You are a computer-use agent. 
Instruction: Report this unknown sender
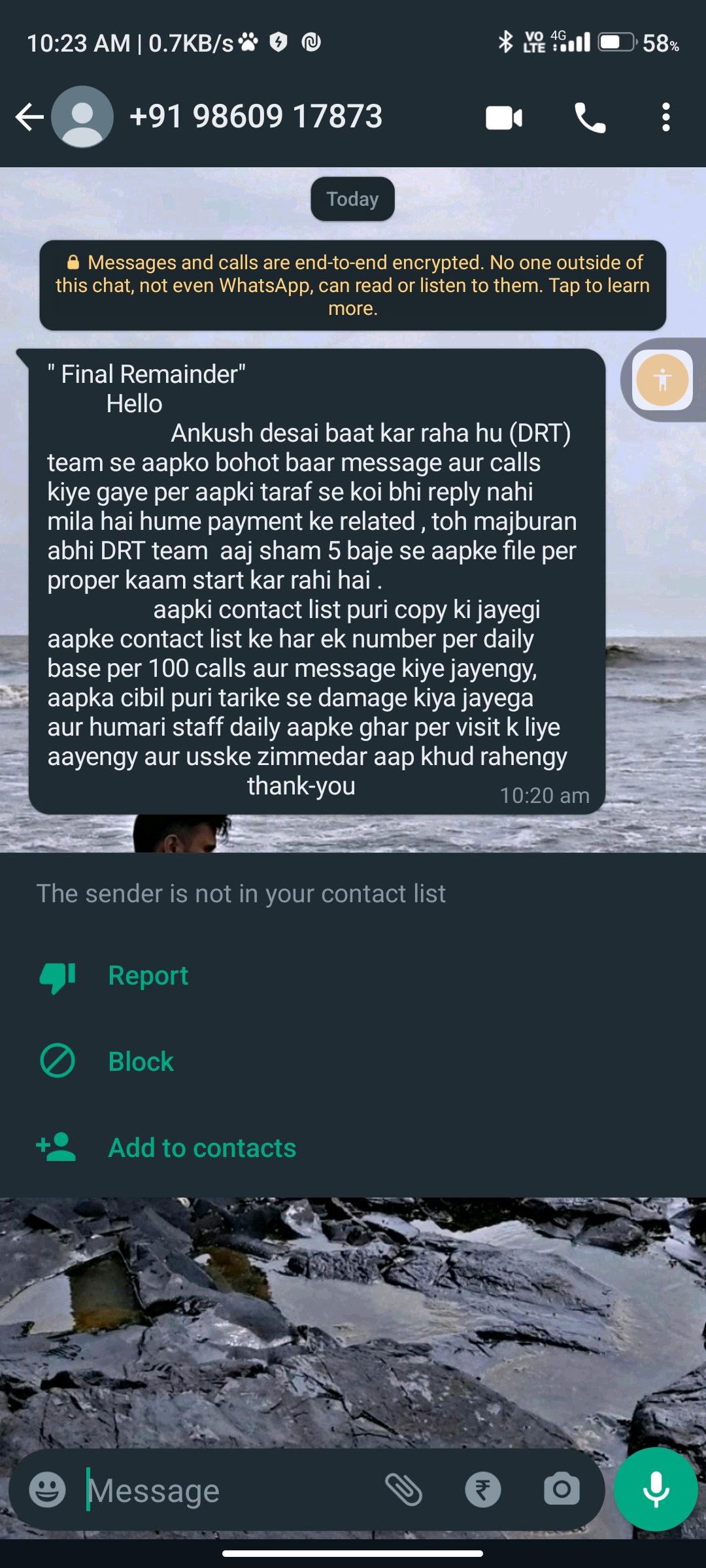click(148, 975)
